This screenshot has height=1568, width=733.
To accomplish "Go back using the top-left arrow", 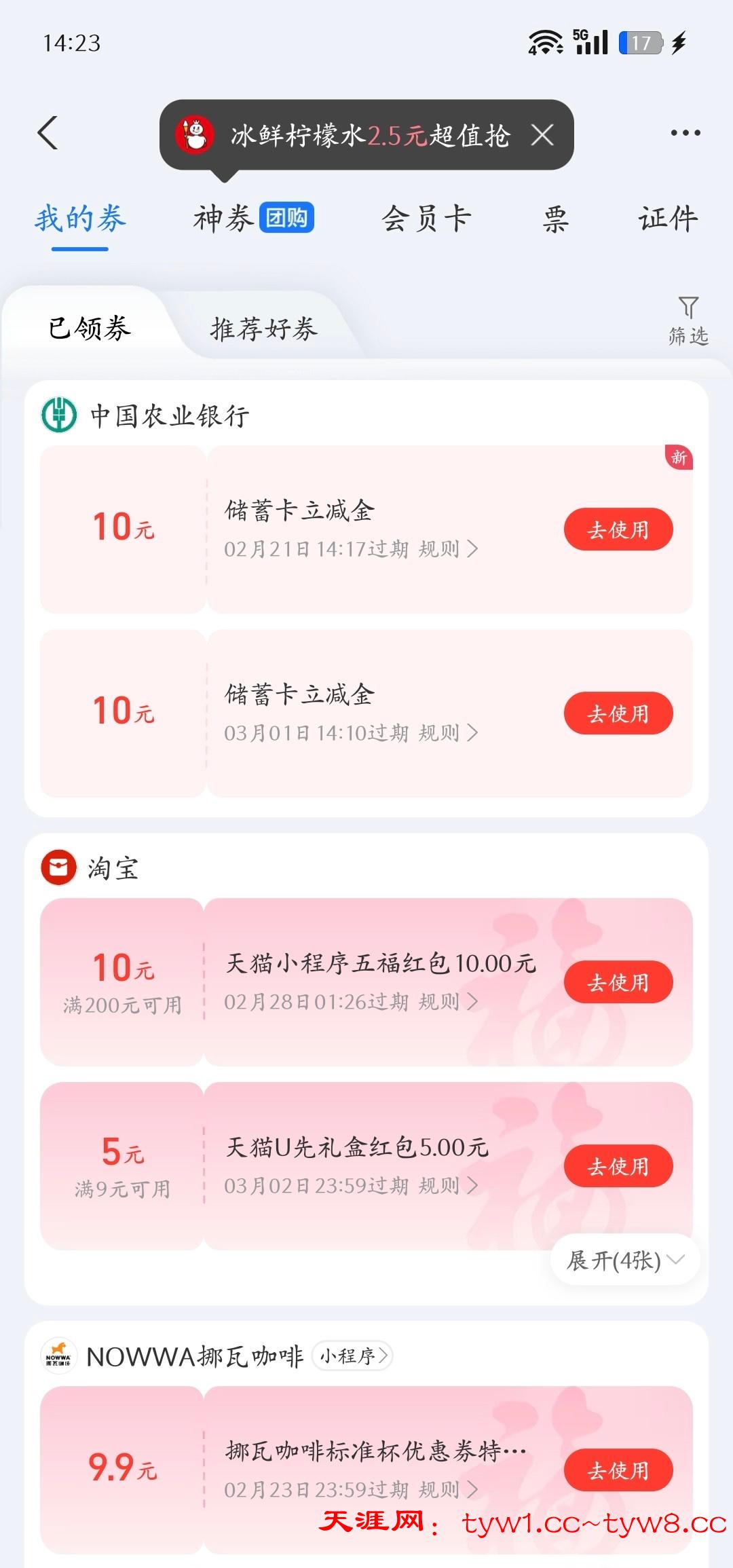I will (x=48, y=133).
